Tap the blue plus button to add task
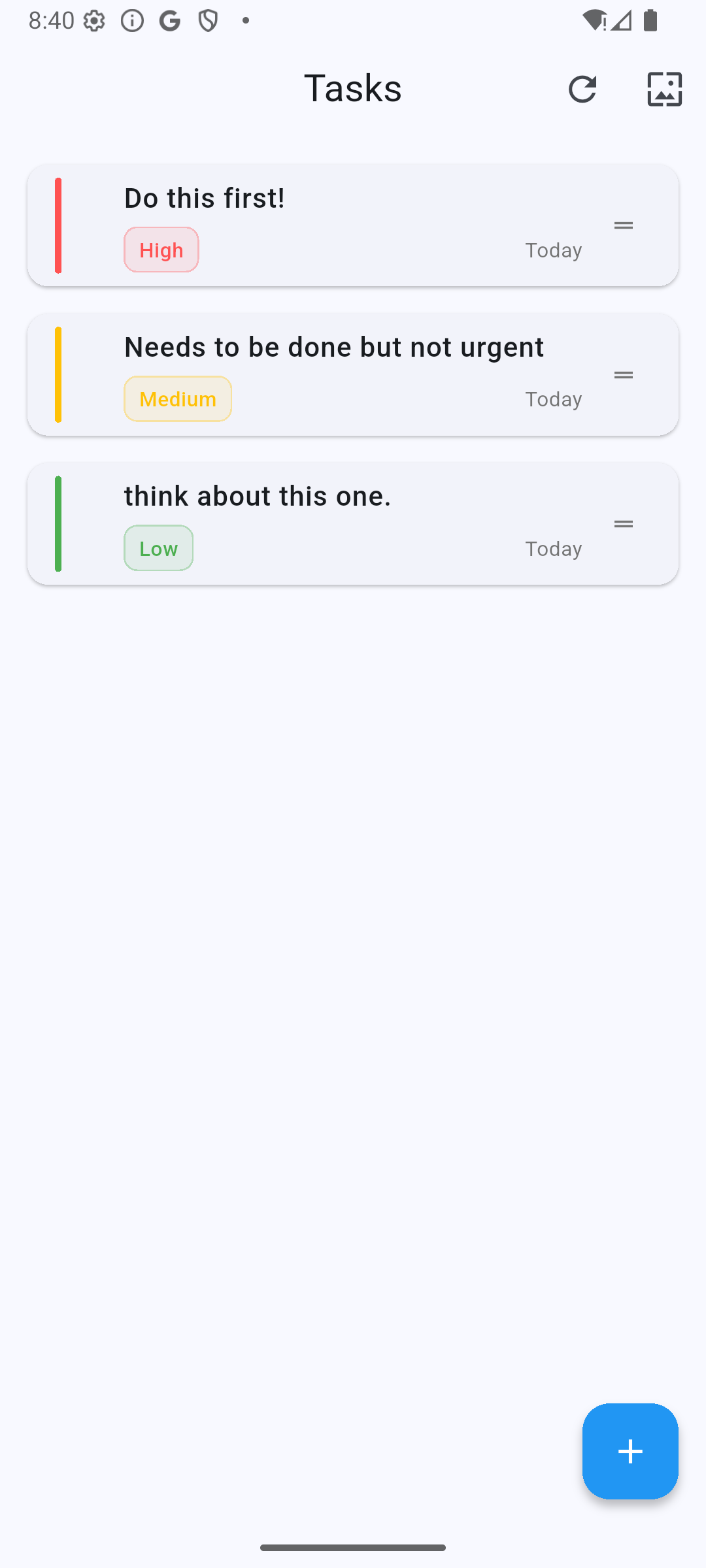The width and height of the screenshot is (706, 1568). pyautogui.click(x=630, y=1452)
